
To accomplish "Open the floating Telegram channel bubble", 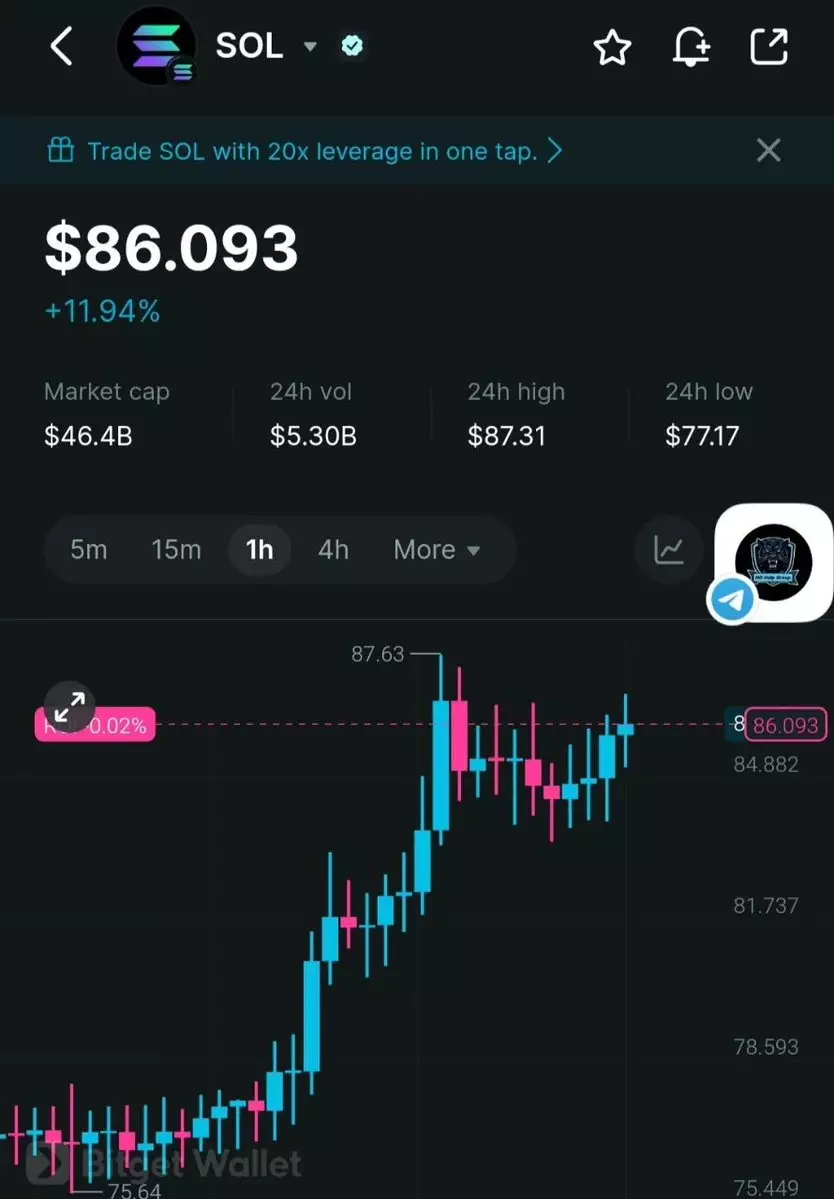I will pos(772,564).
